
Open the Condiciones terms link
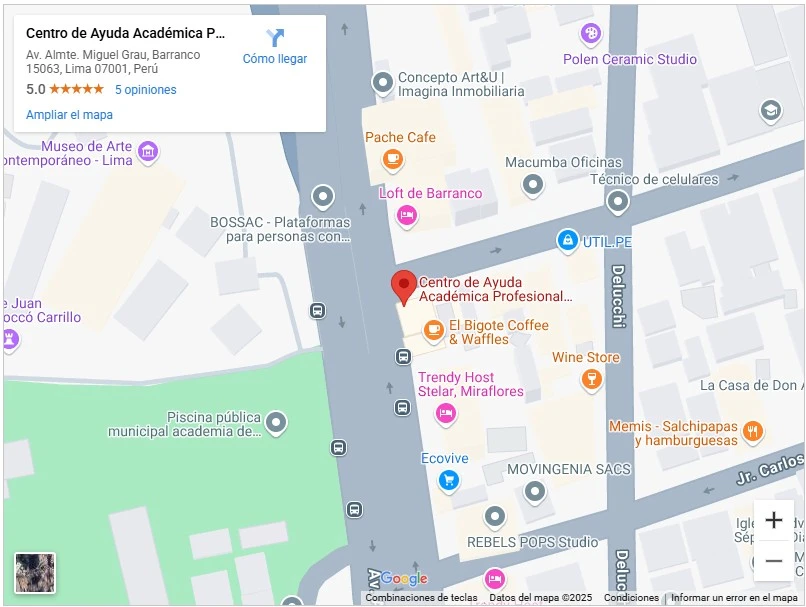[631, 598]
